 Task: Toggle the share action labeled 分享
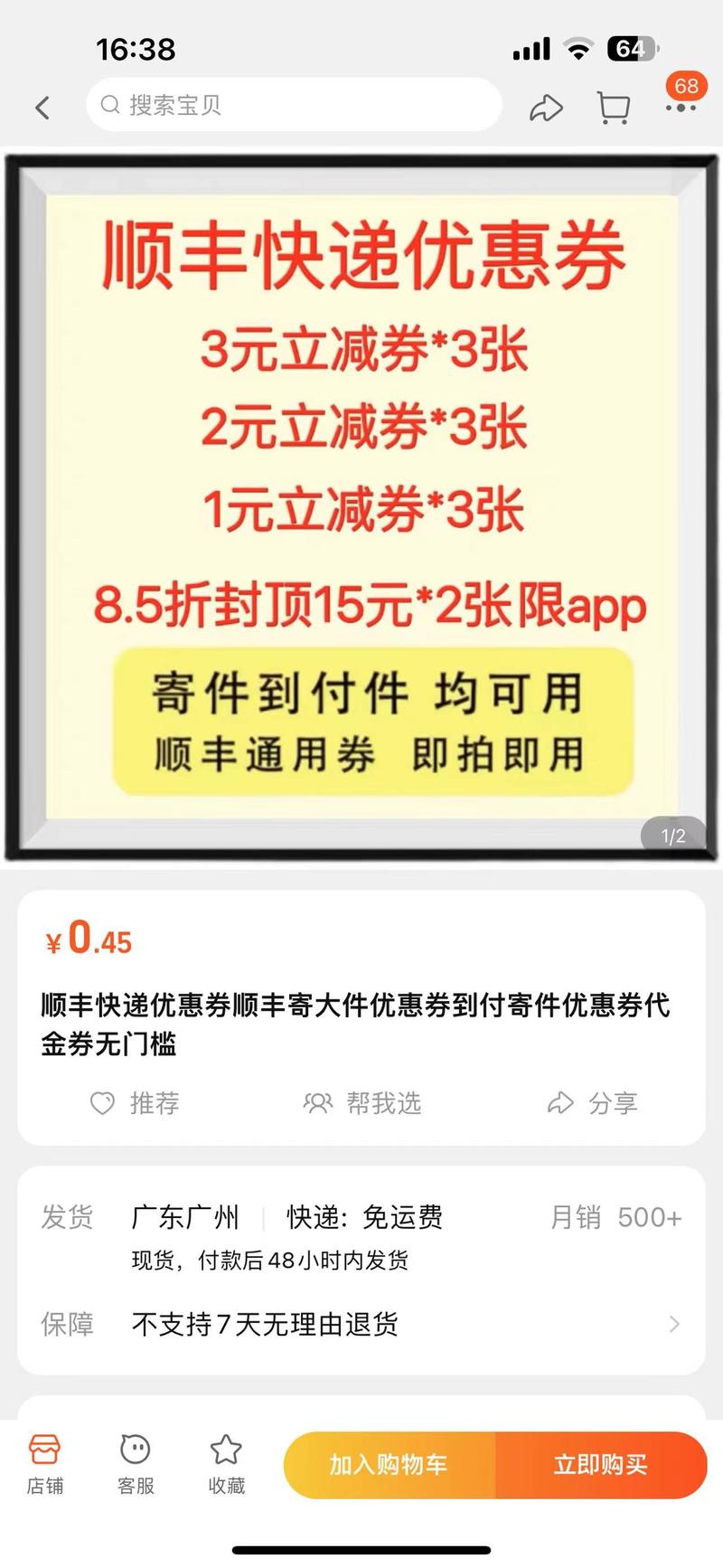(592, 1104)
